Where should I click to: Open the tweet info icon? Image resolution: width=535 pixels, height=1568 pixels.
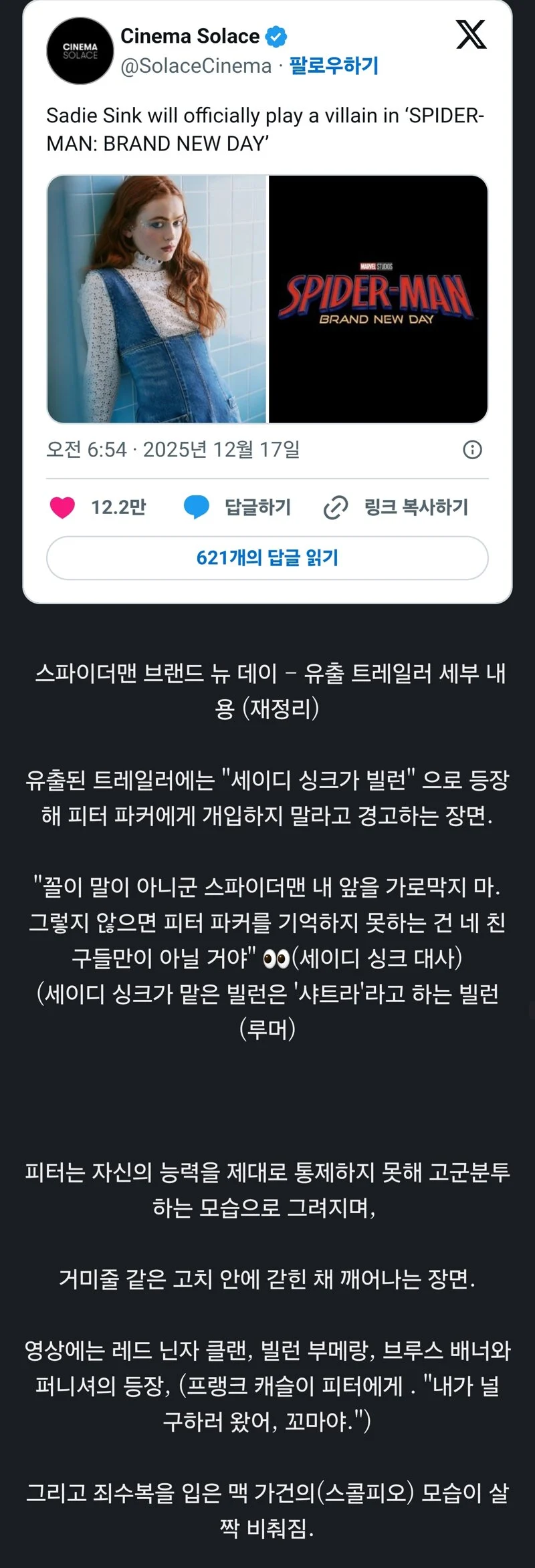pyautogui.click(x=472, y=450)
